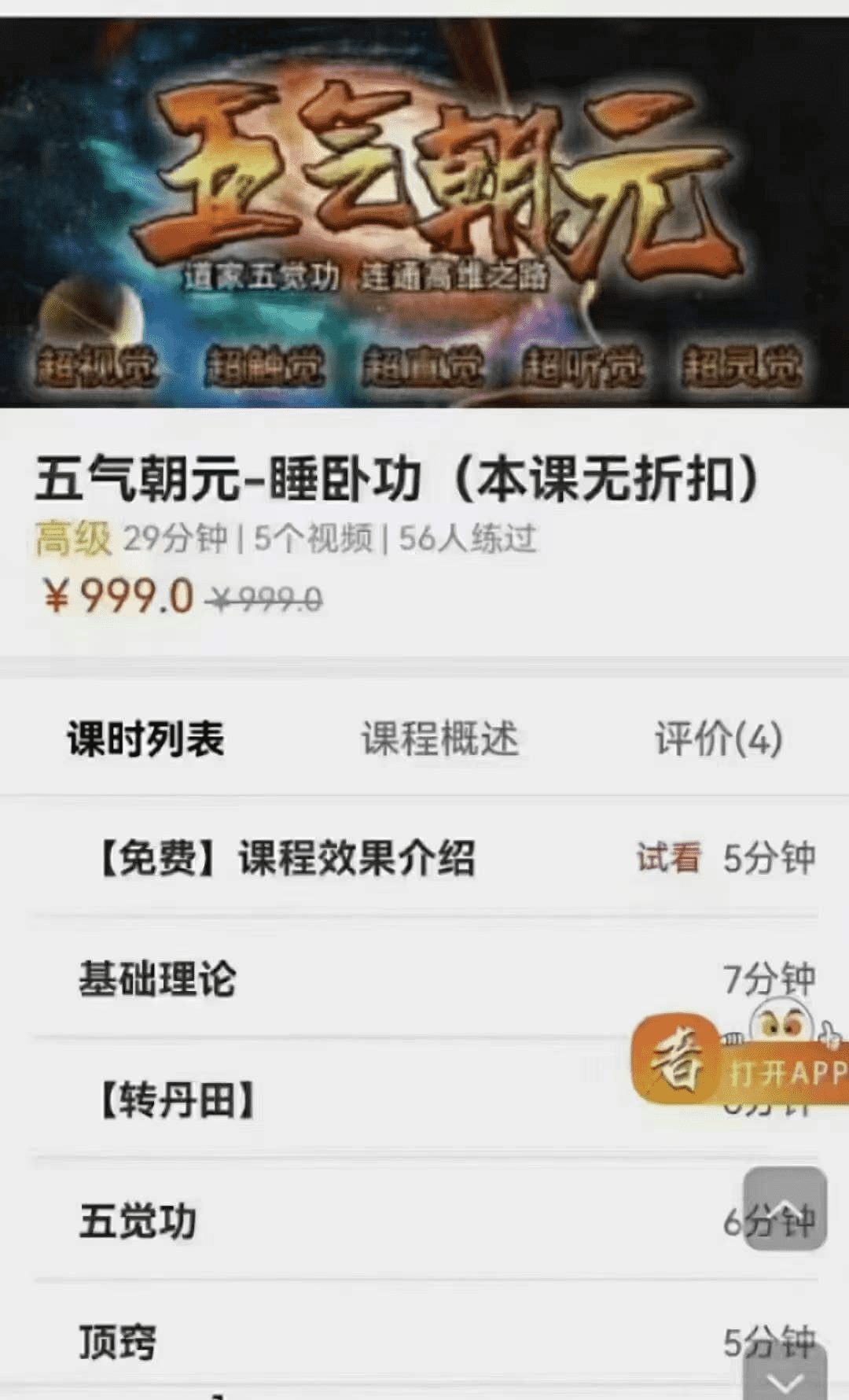Switch to the 课程概述 tab
This screenshot has height=1400, width=849.
439,739
